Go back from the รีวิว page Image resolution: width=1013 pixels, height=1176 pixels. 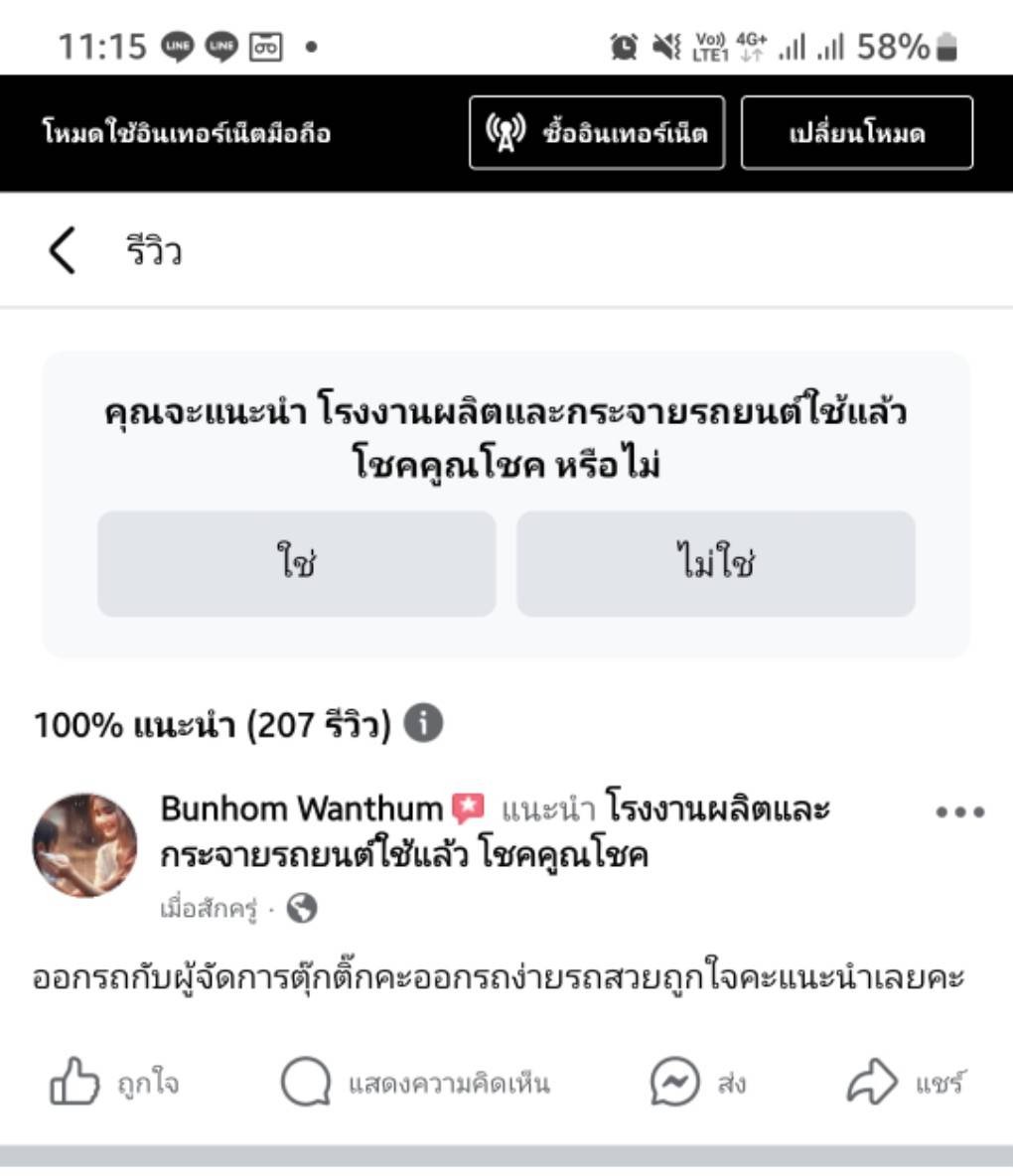(62, 250)
